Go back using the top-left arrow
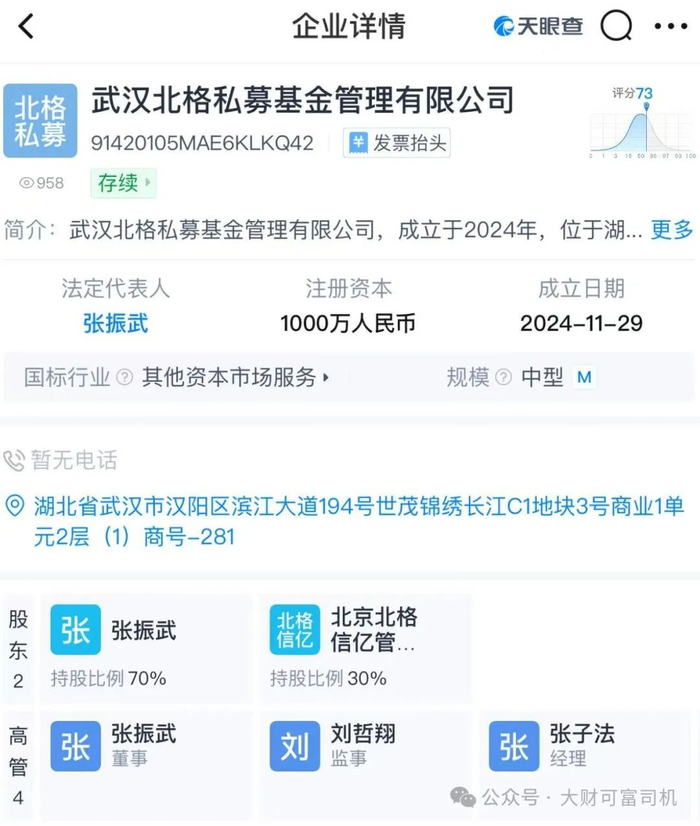This screenshot has width=700, height=826. [x=27, y=27]
